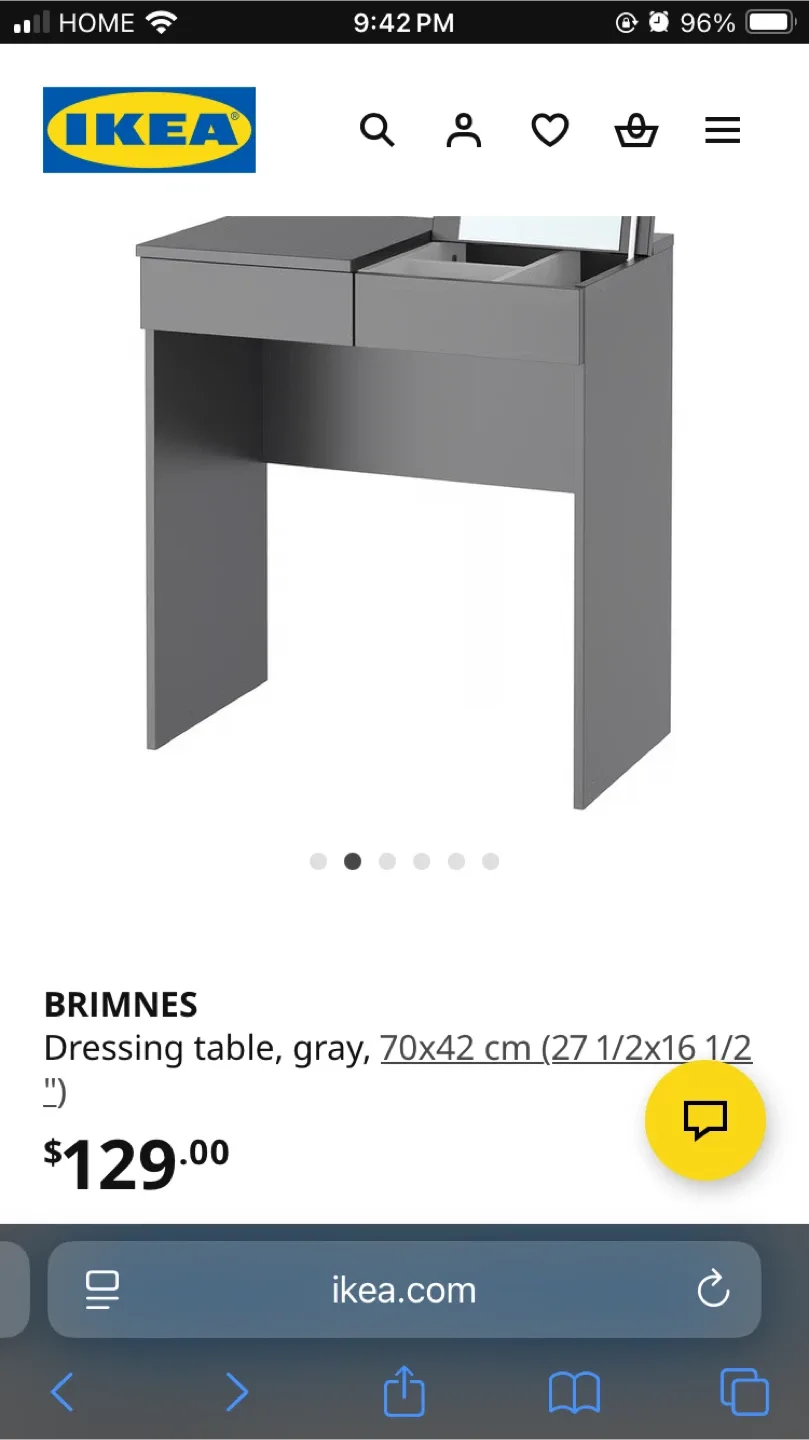Open the shopping bag cart icon
The width and height of the screenshot is (809, 1440).
635,130
